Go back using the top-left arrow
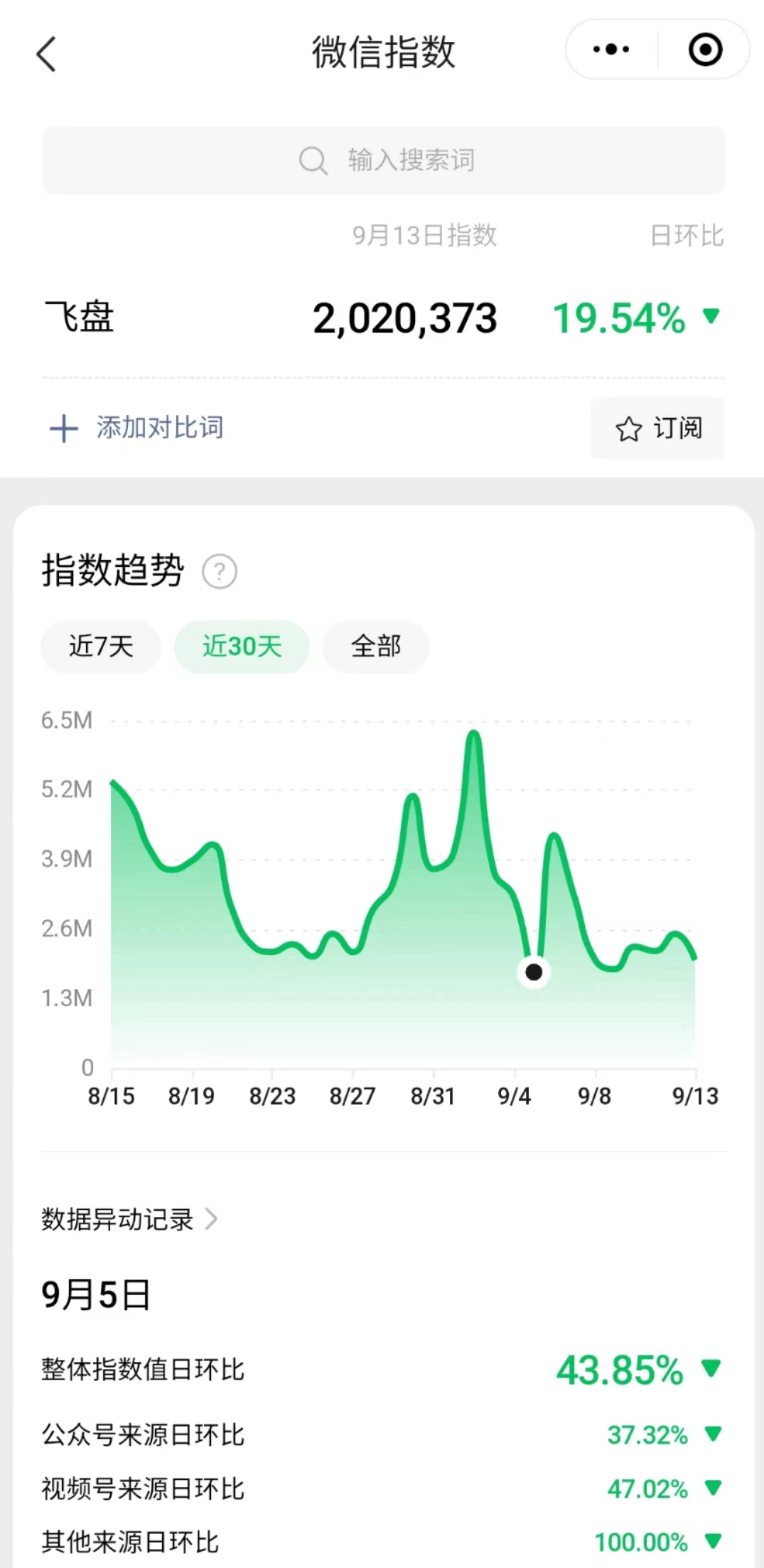The height and width of the screenshot is (1568, 764). tap(46, 54)
